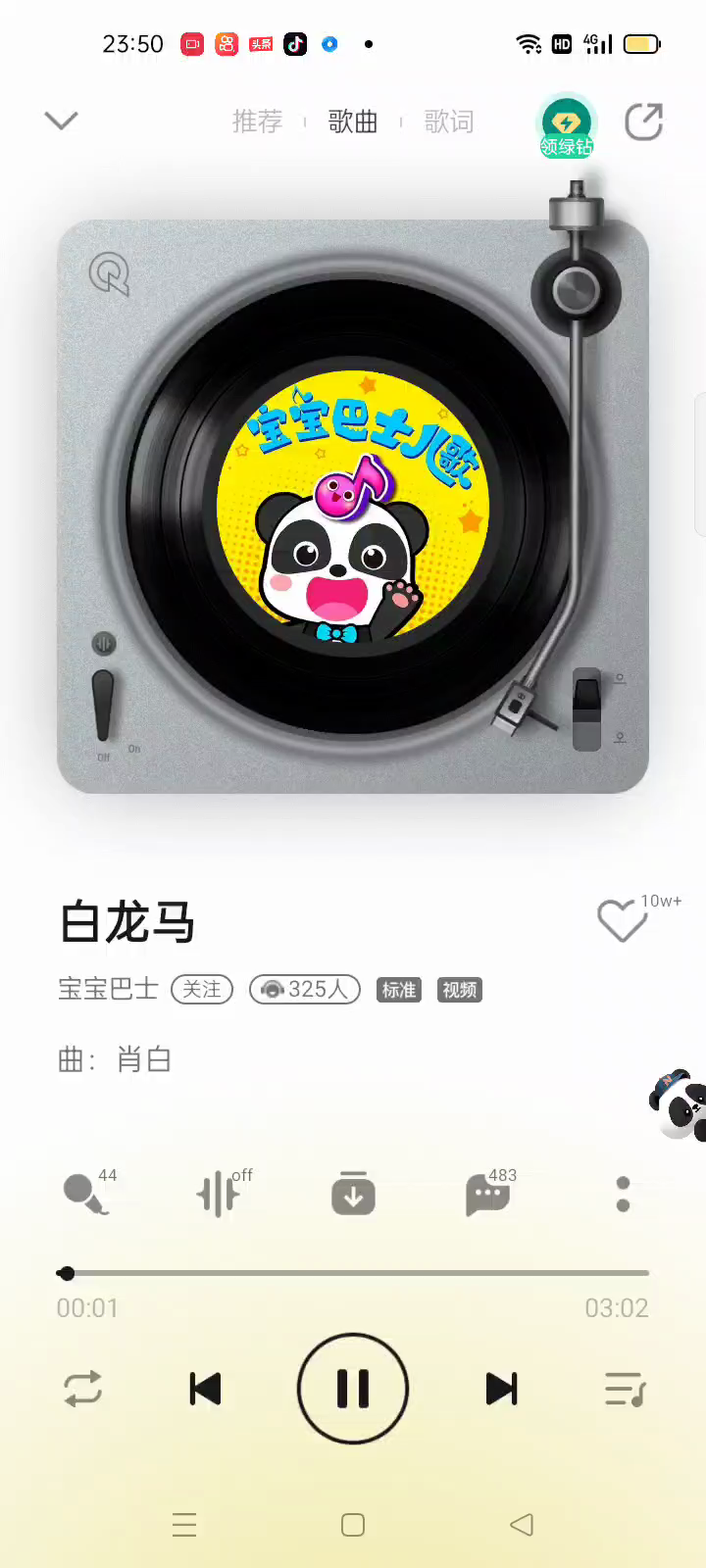Switch to the 推荐 tab
The image size is (706, 1568).
(257, 122)
